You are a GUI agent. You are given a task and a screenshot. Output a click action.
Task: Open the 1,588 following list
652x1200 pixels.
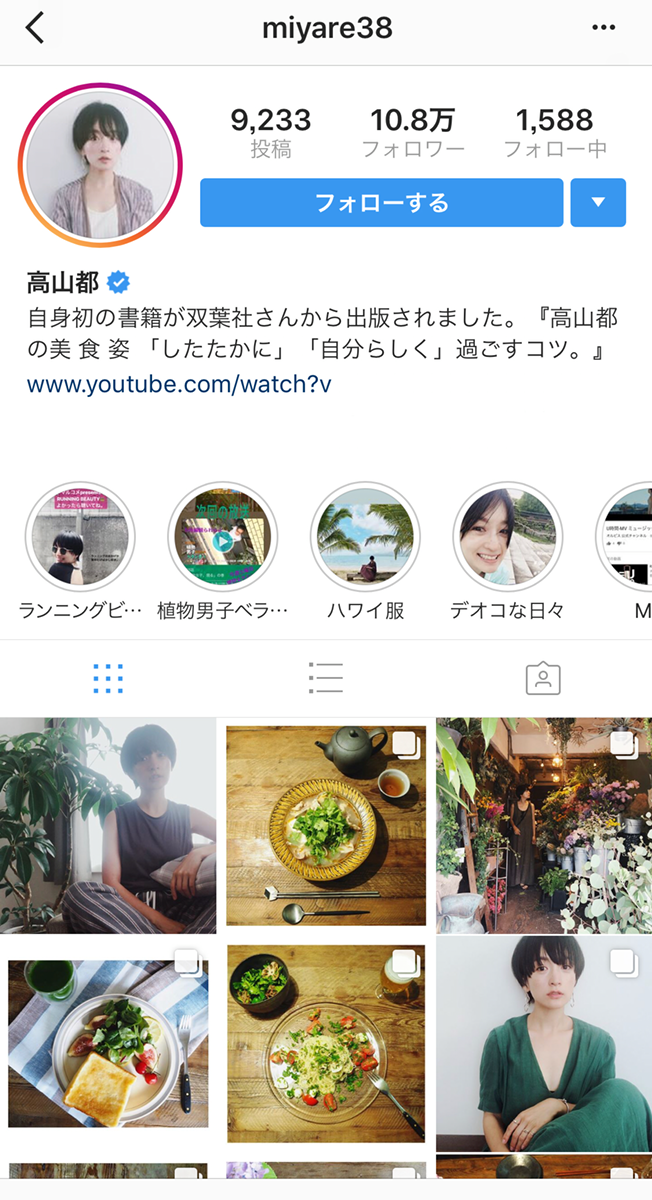click(x=554, y=133)
